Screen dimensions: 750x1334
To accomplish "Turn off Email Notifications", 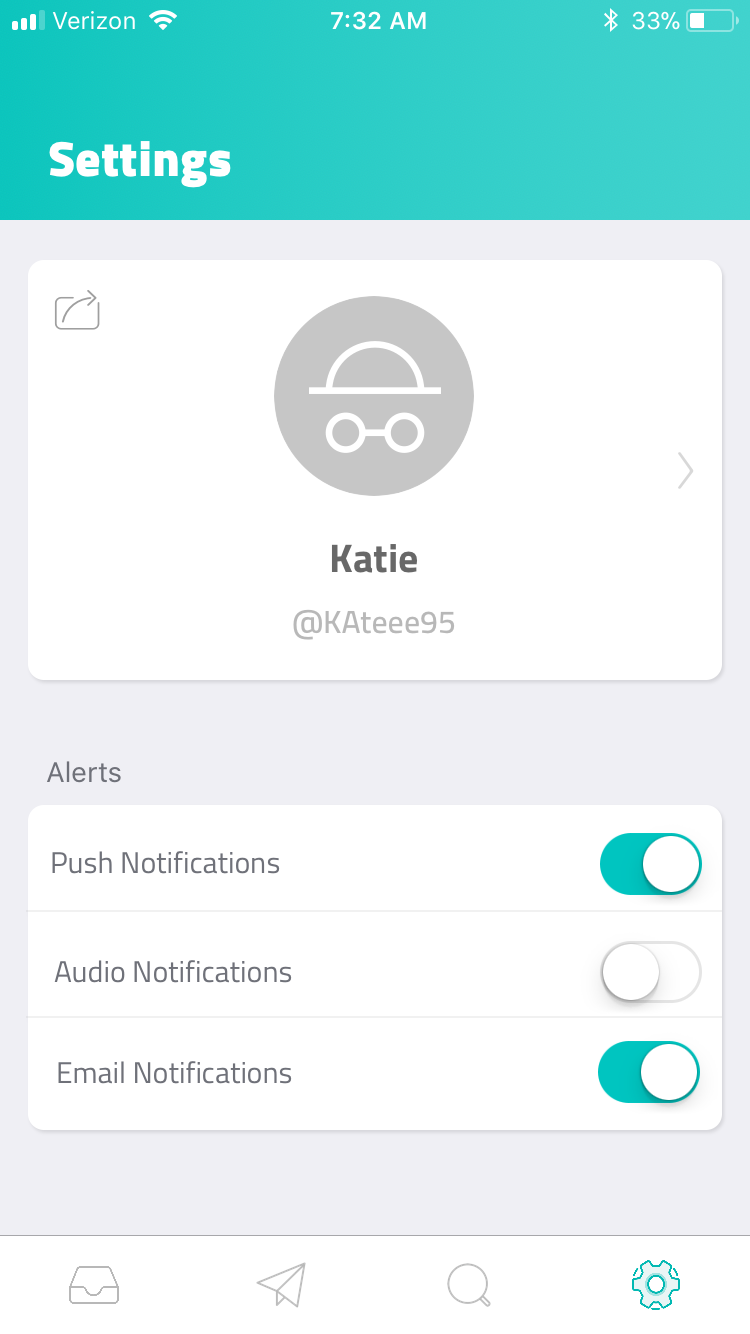I will pyautogui.click(x=648, y=1072).
